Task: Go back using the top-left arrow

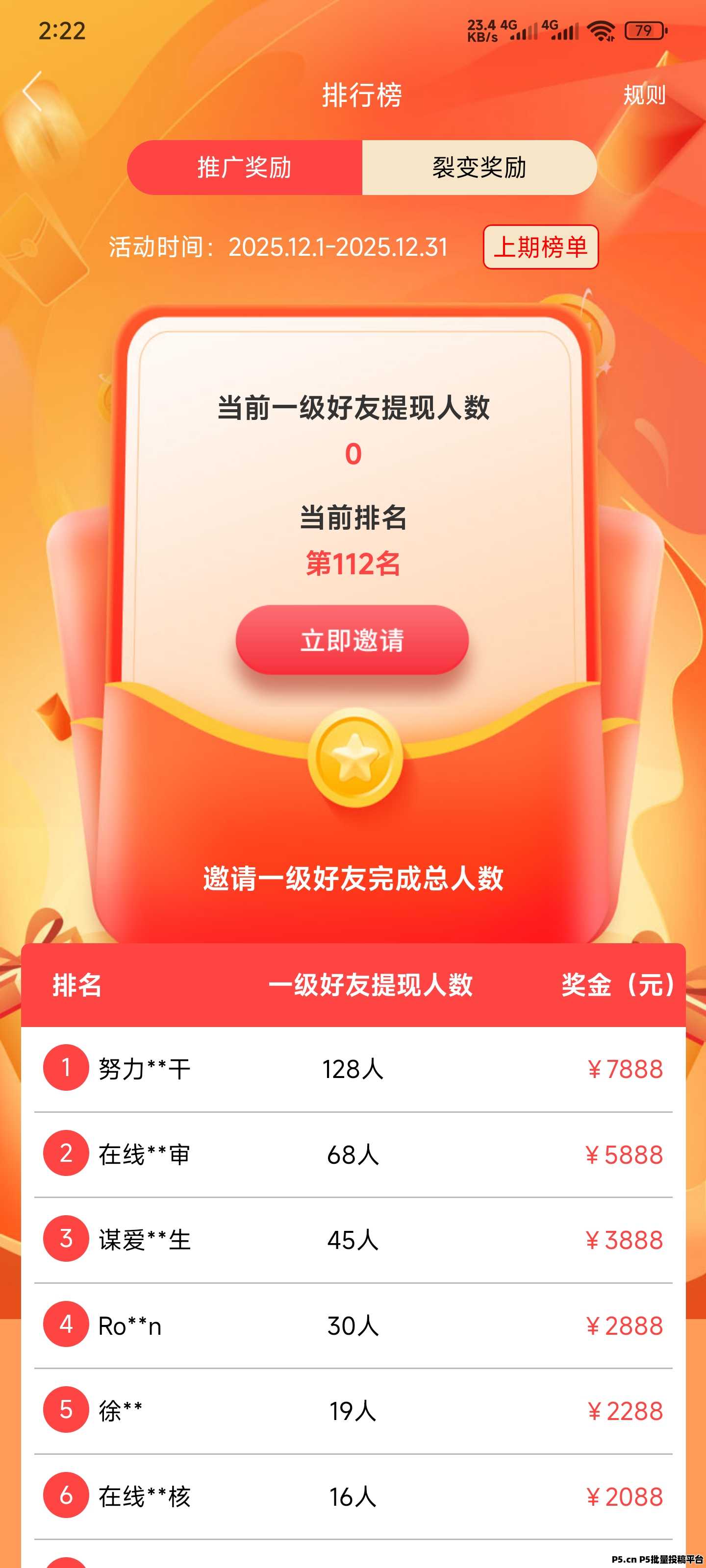Action: [x=33, y=92]
